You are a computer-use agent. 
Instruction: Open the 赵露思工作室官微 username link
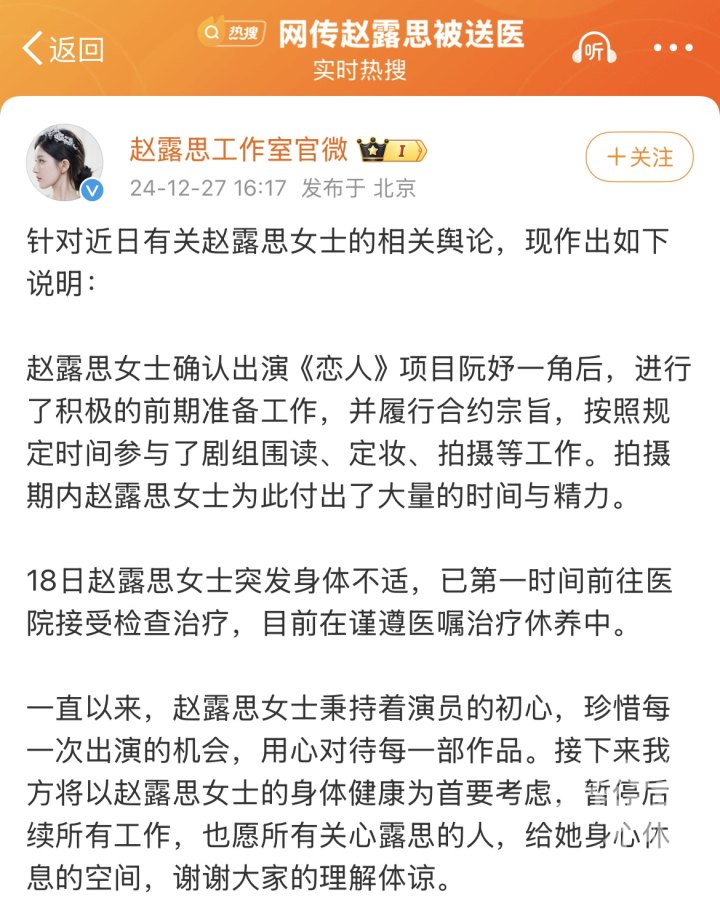238,150
